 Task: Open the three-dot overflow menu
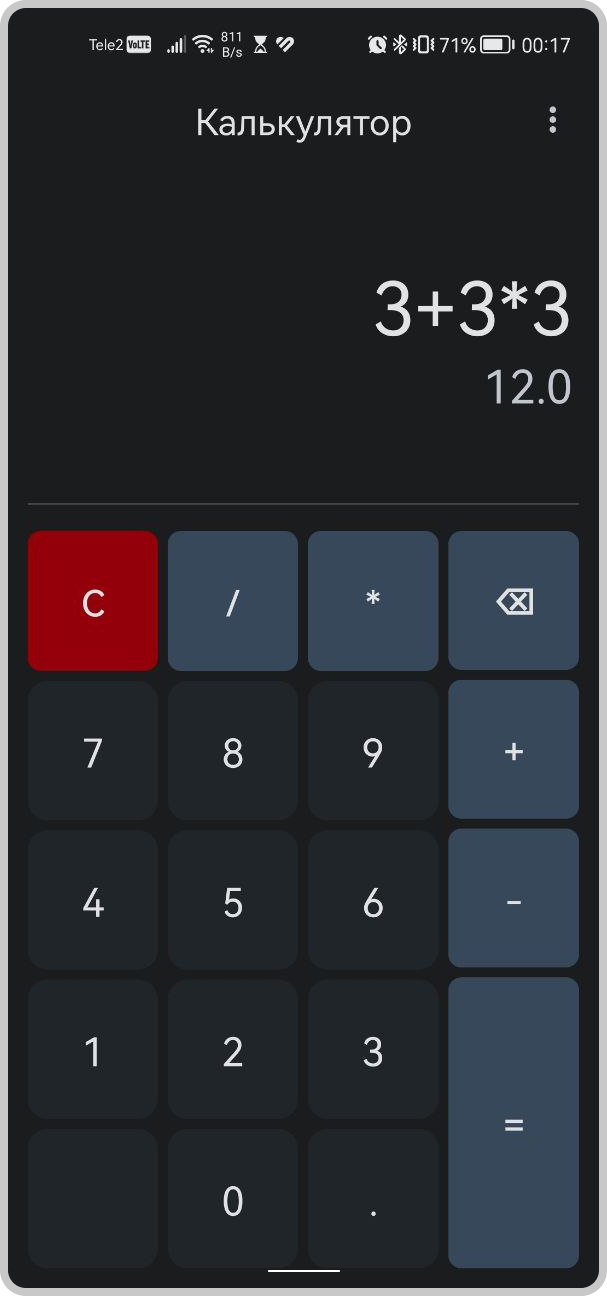[552, 121]
